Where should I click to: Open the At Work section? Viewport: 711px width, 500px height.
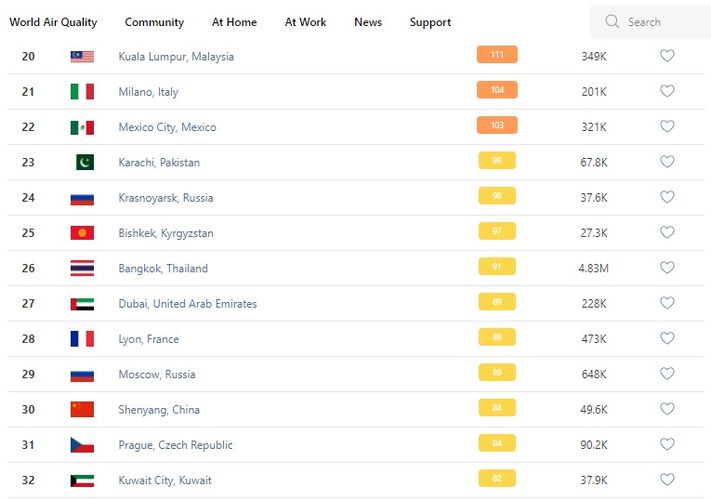click(305, 22)
